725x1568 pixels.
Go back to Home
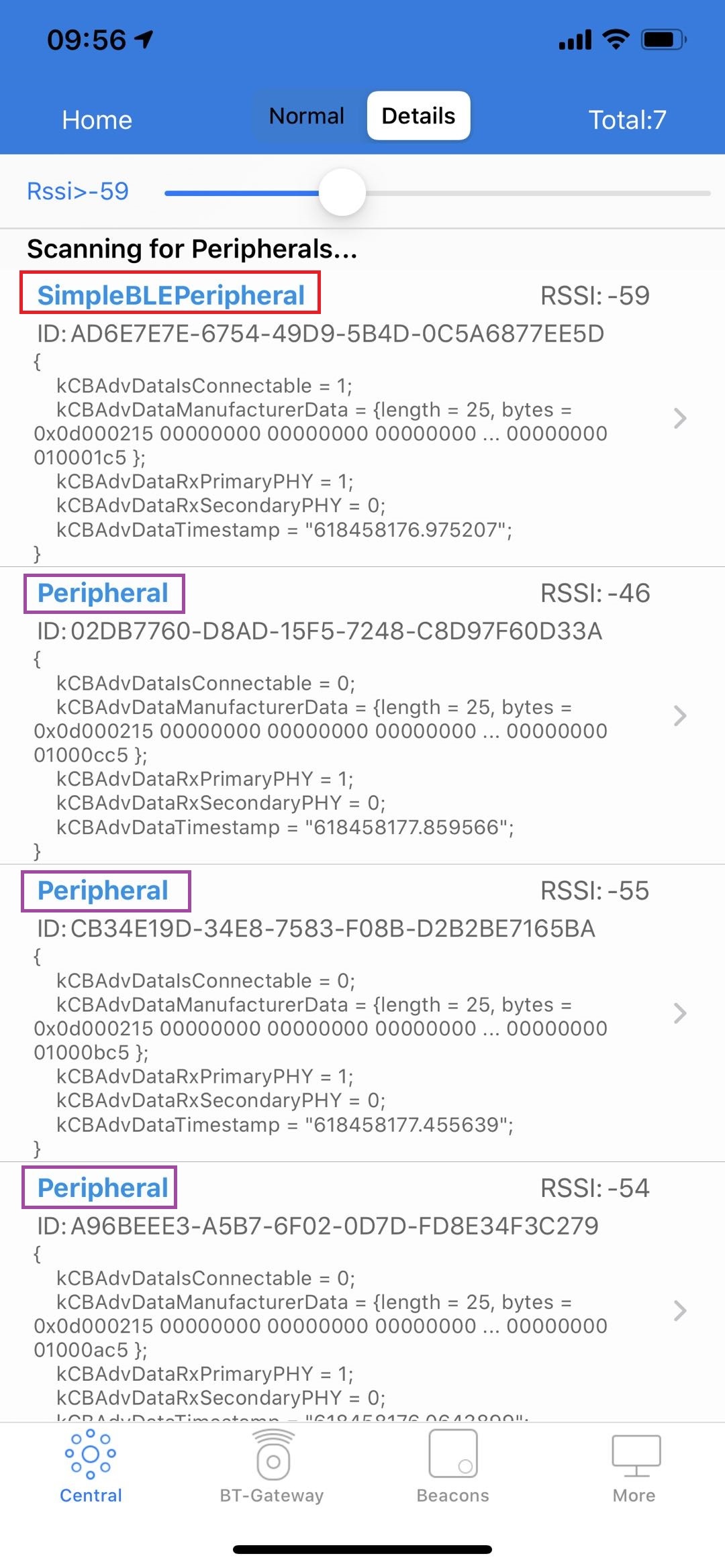97,120
